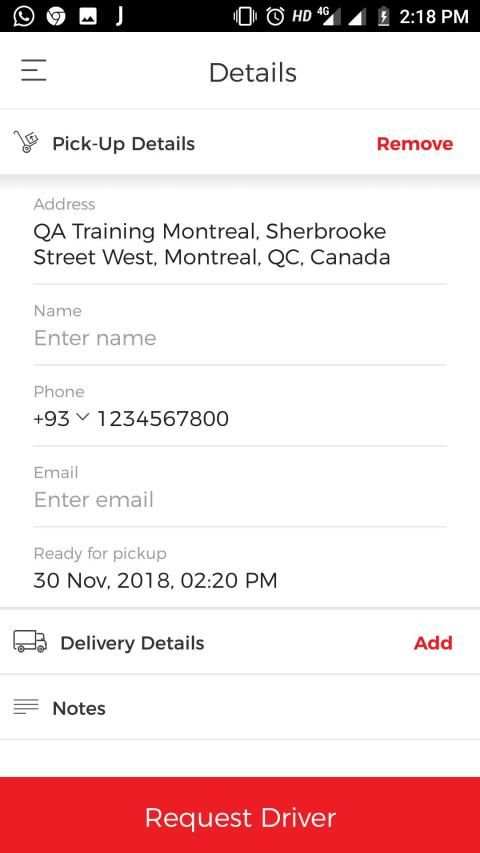The image size is (480, 853).
Task: Open the +93 country code dropdown
Action: click(60, 419)
